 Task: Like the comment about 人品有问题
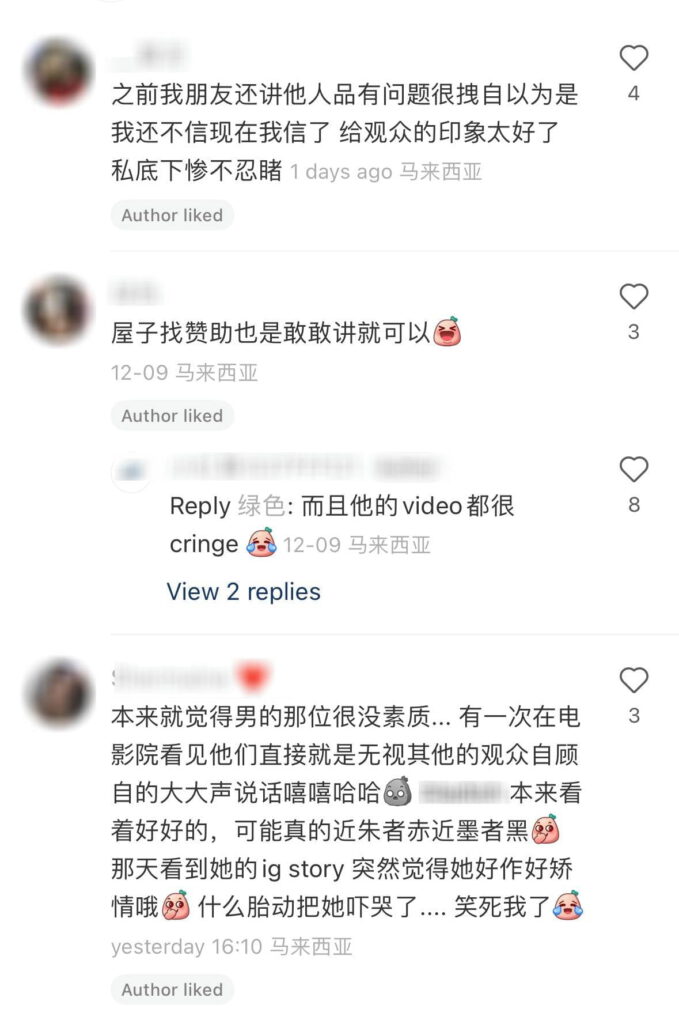pos(634,59)
